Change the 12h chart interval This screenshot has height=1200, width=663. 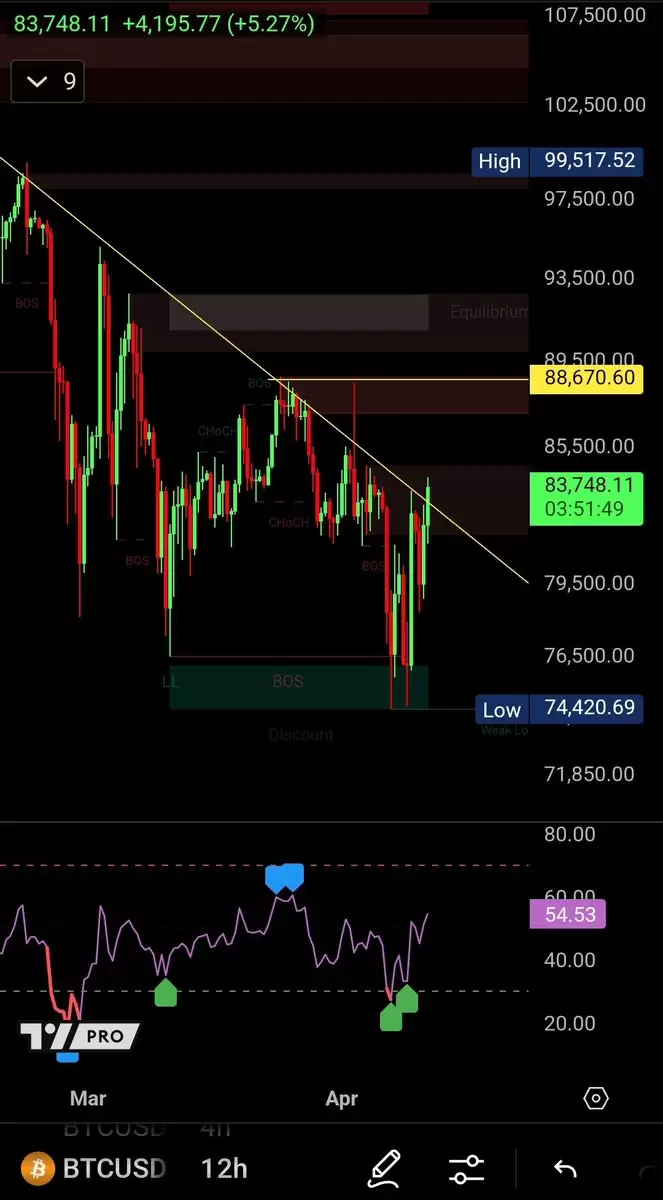(x=223, y=1167)
